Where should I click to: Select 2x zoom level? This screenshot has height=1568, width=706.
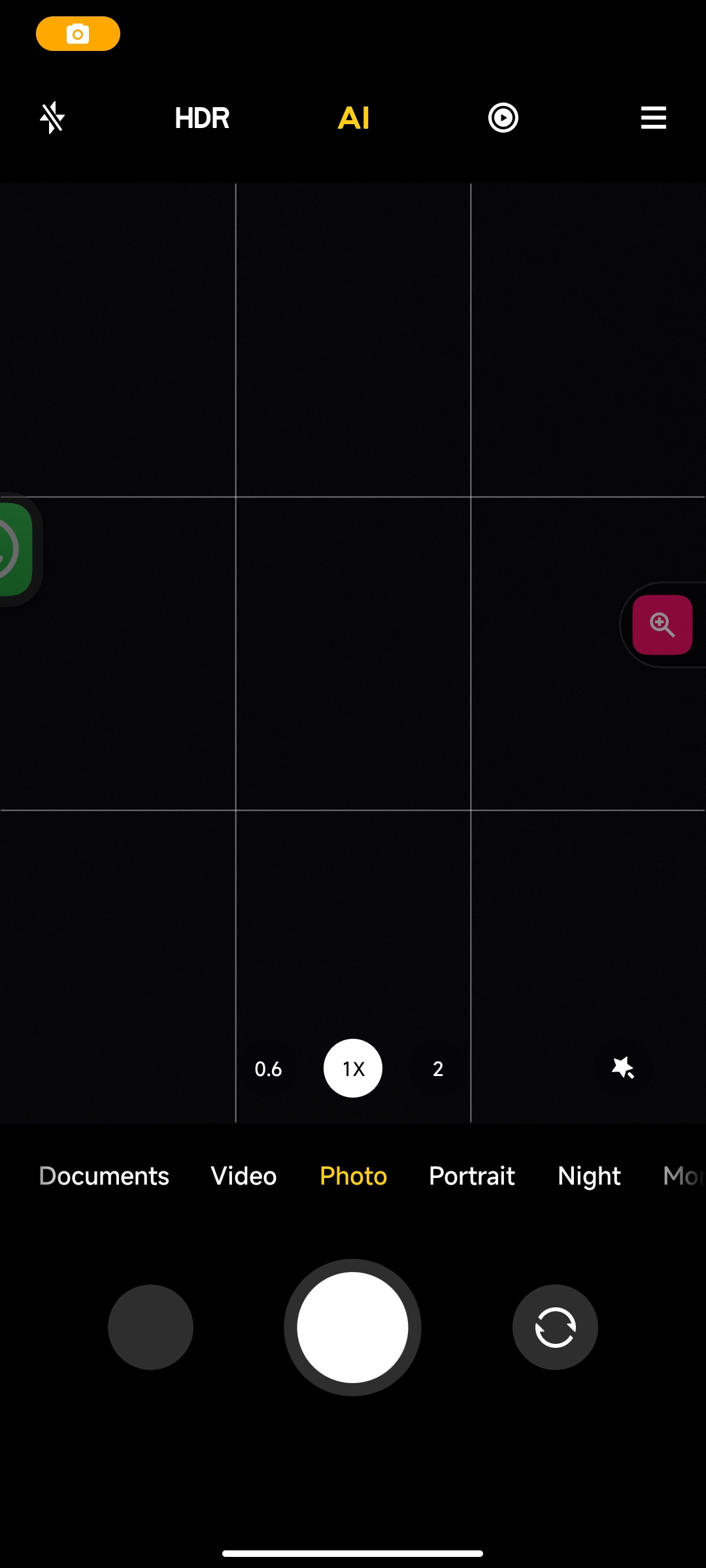(438, 1069)
